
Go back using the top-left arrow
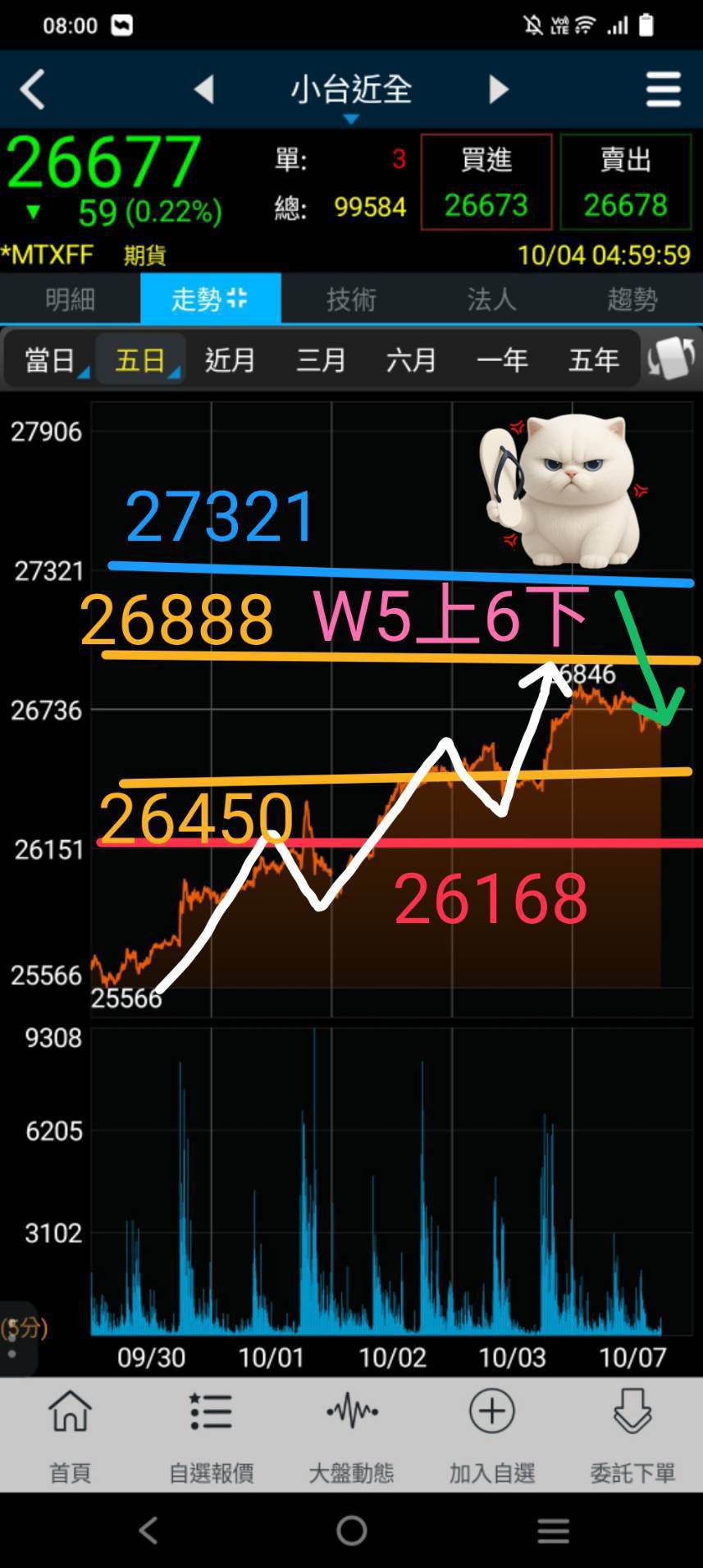pos(33,89)
